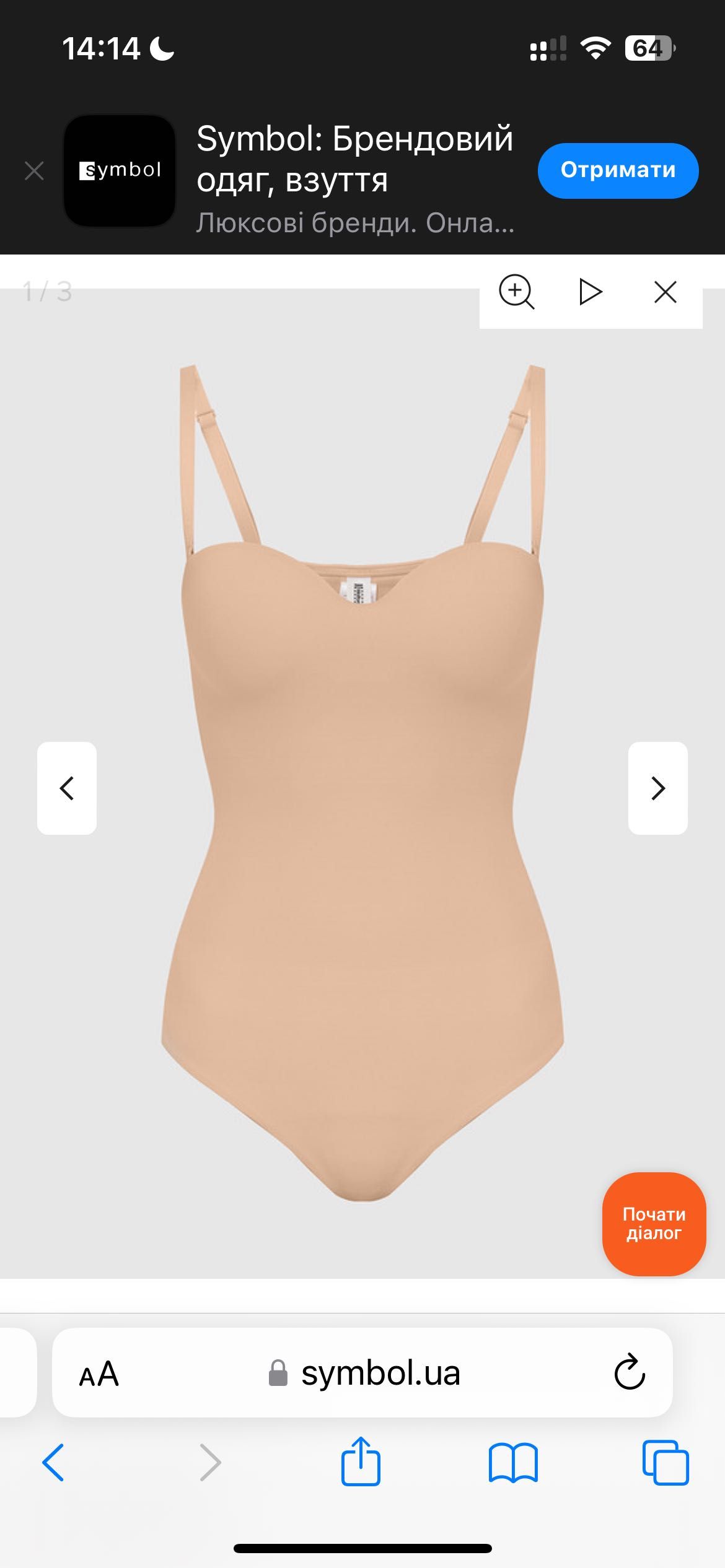Open the Почати діалог chat button
725x1568 pixels.
pos(654,1224)
